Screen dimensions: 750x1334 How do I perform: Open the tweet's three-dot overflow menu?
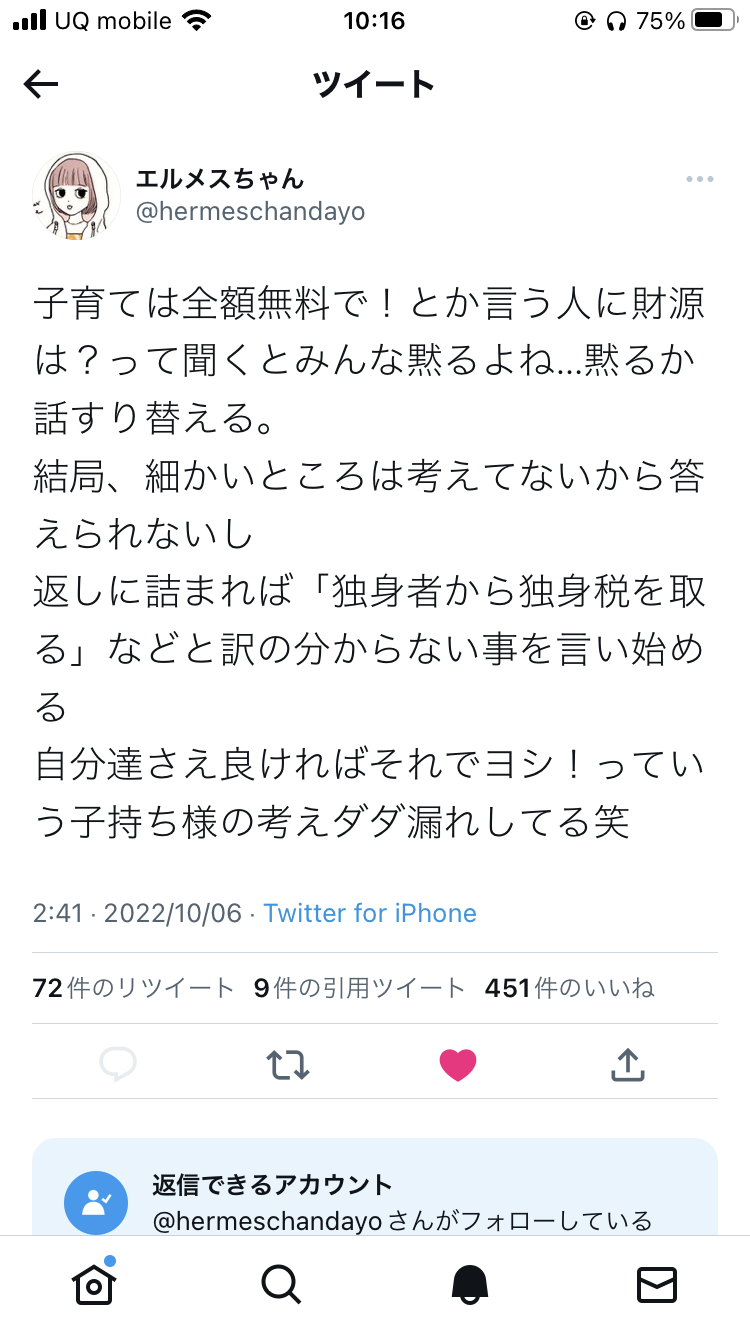point(699,179)
